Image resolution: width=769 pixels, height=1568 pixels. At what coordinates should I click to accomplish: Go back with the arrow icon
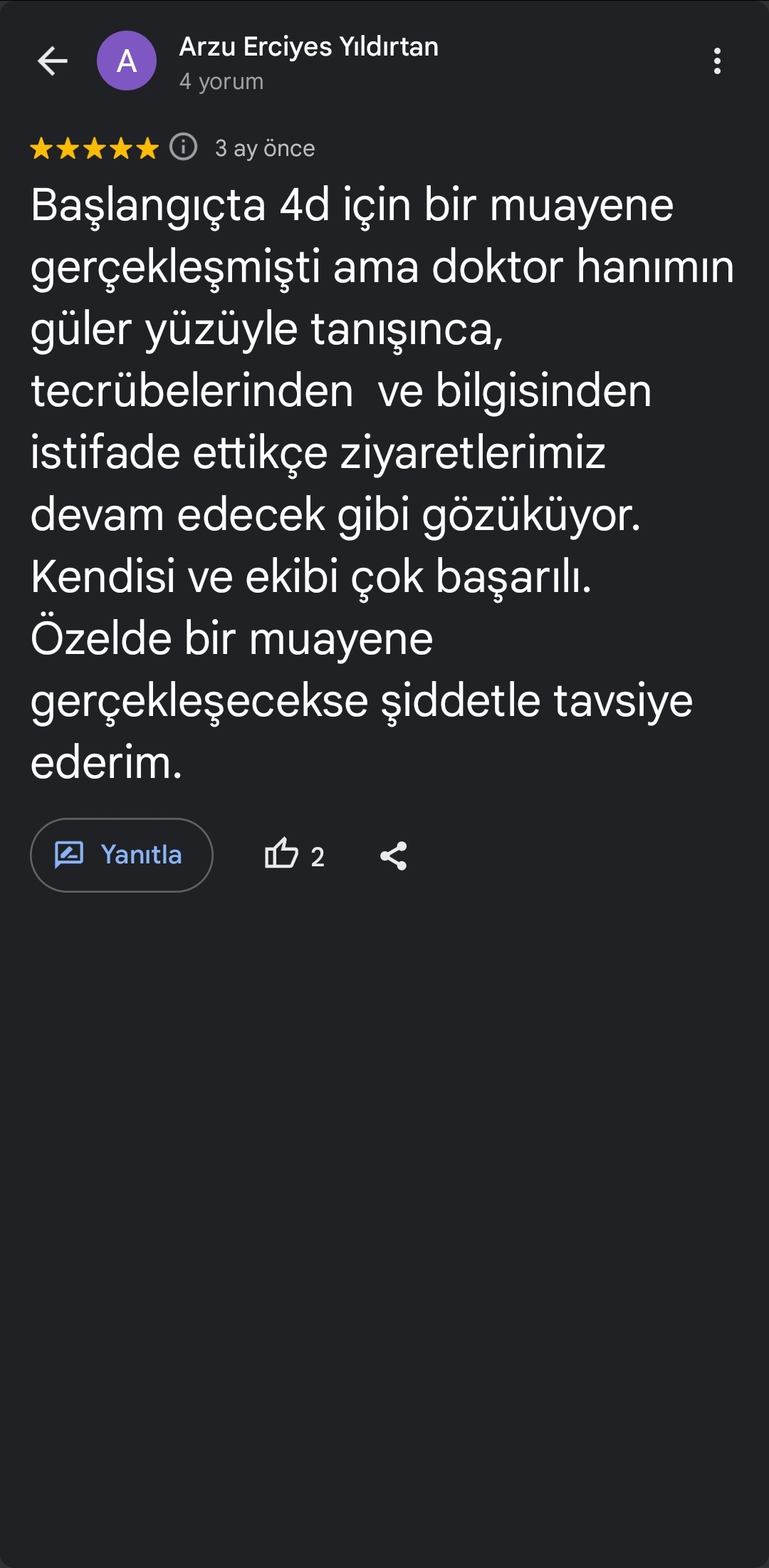point(52,61)
